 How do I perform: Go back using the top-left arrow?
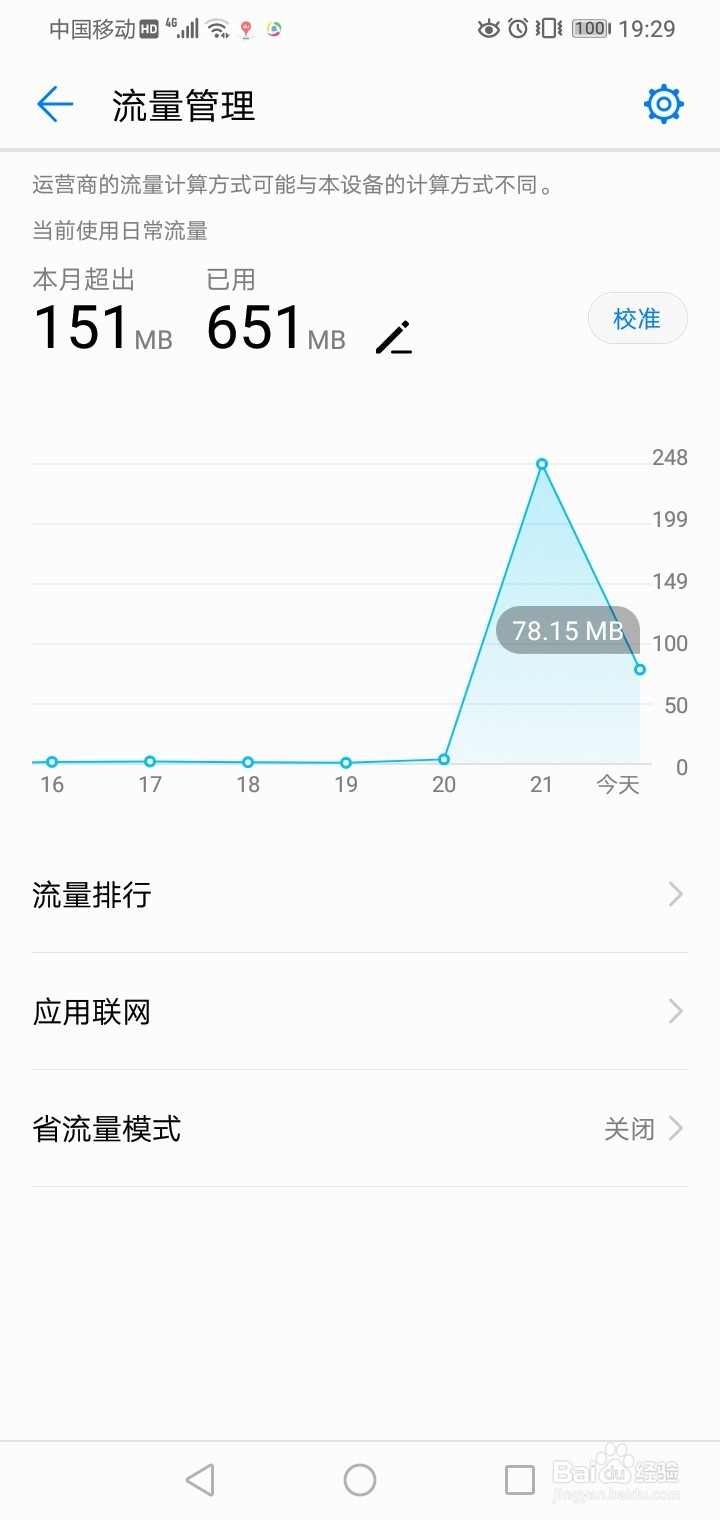(x=55, y=104)
